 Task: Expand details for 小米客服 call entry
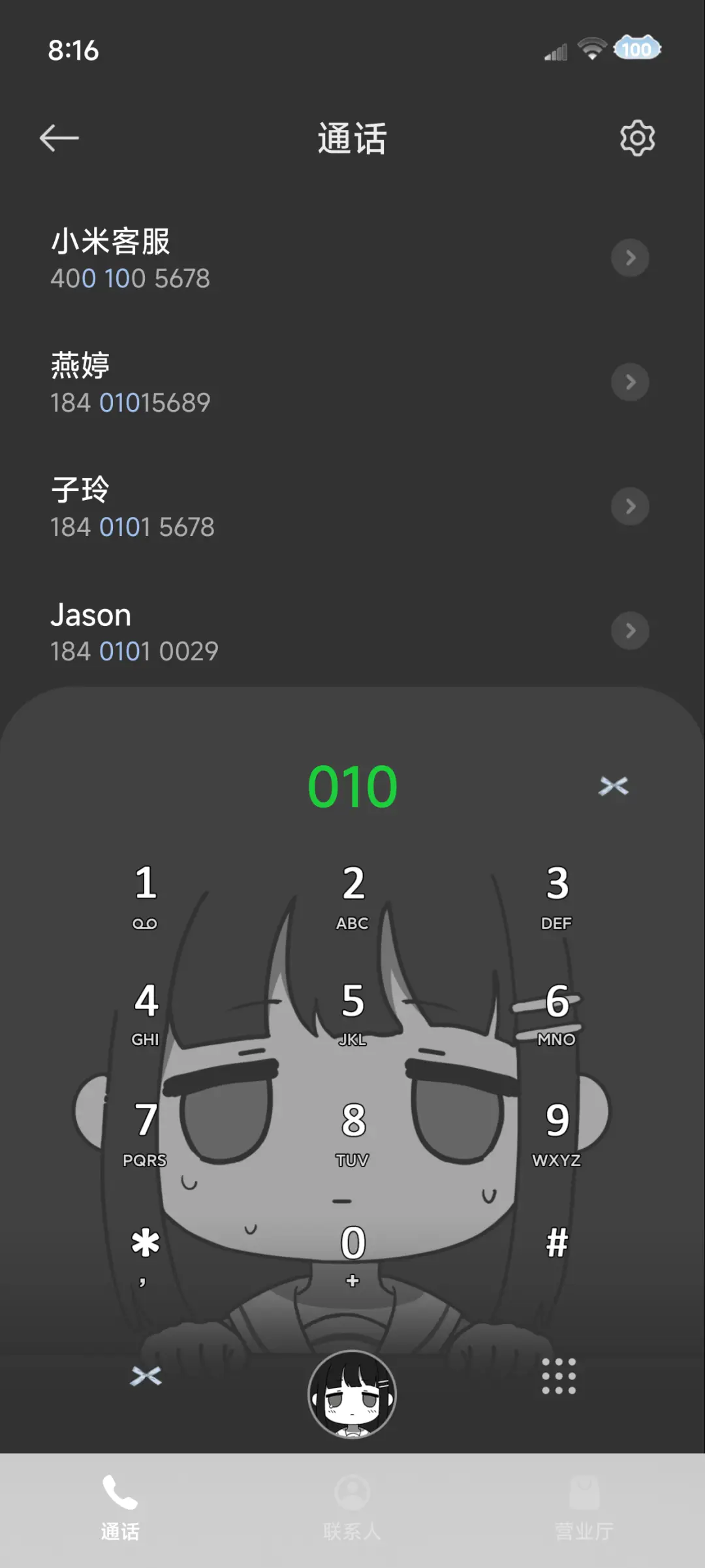pos(630,257)
